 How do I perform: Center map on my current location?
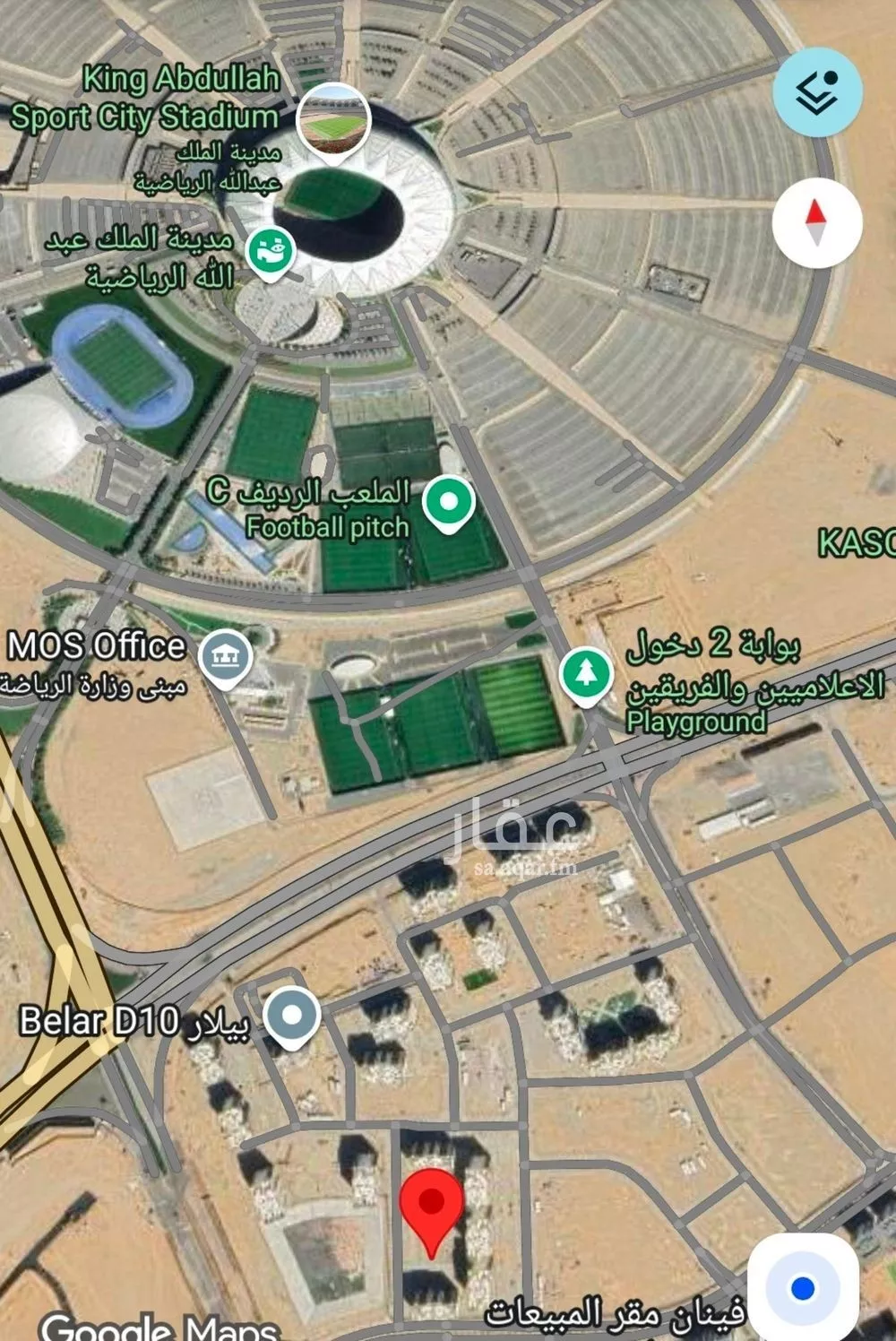coord(803,1288)
